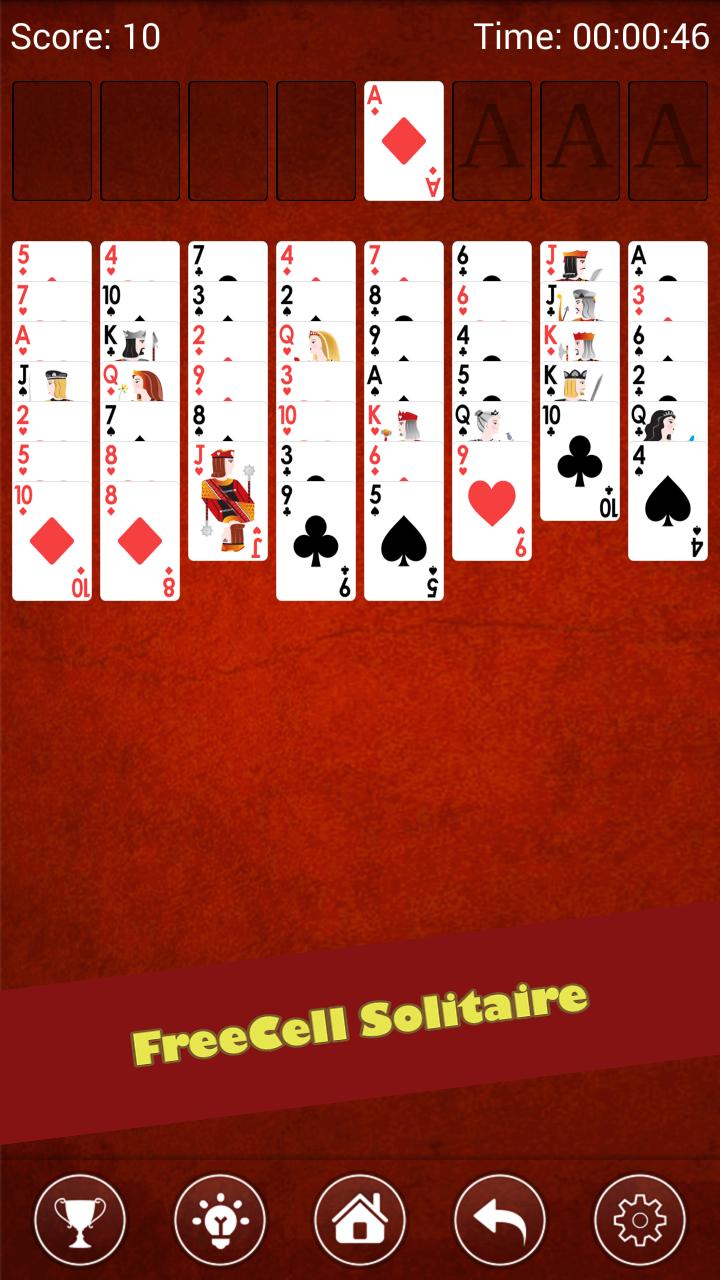Go to the home menu button
720x1280 pixels.
(x=360, y=1220)
